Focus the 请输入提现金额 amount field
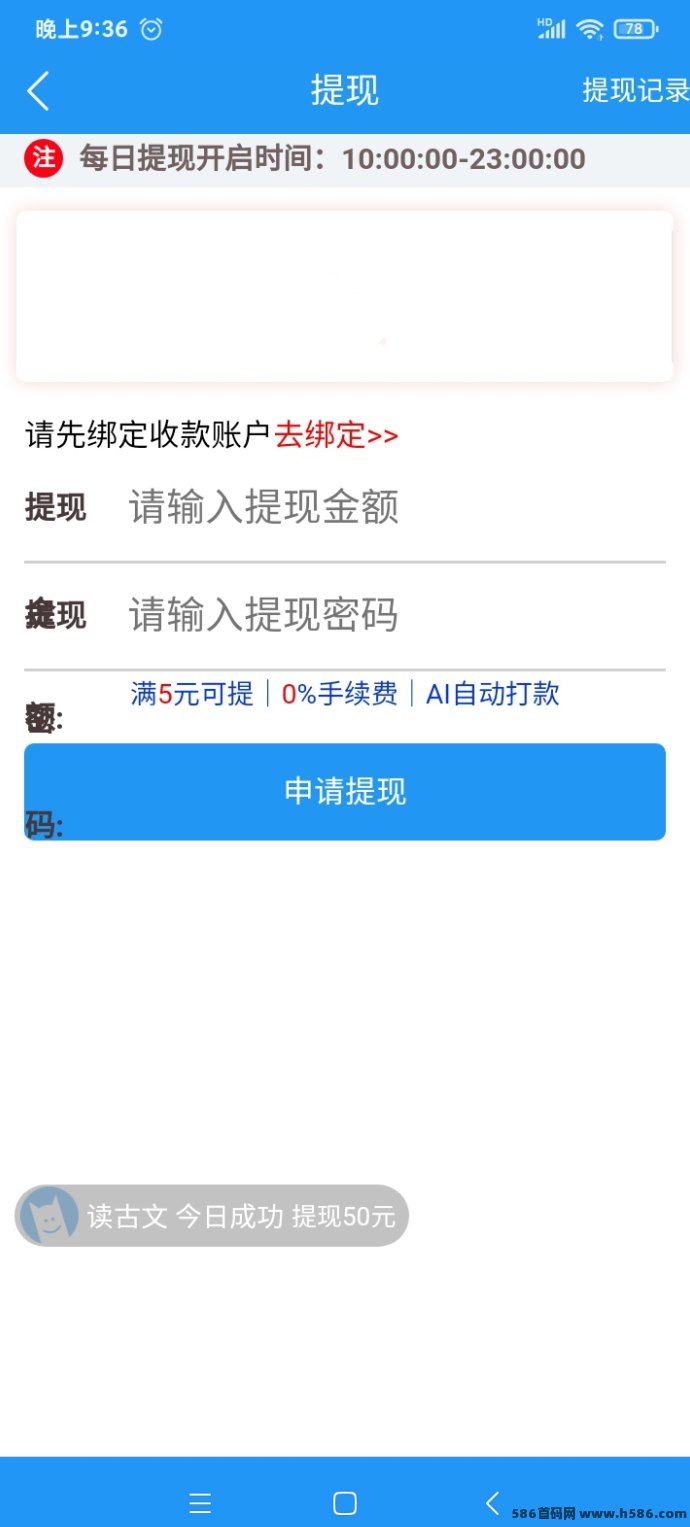 click(390, 508)
